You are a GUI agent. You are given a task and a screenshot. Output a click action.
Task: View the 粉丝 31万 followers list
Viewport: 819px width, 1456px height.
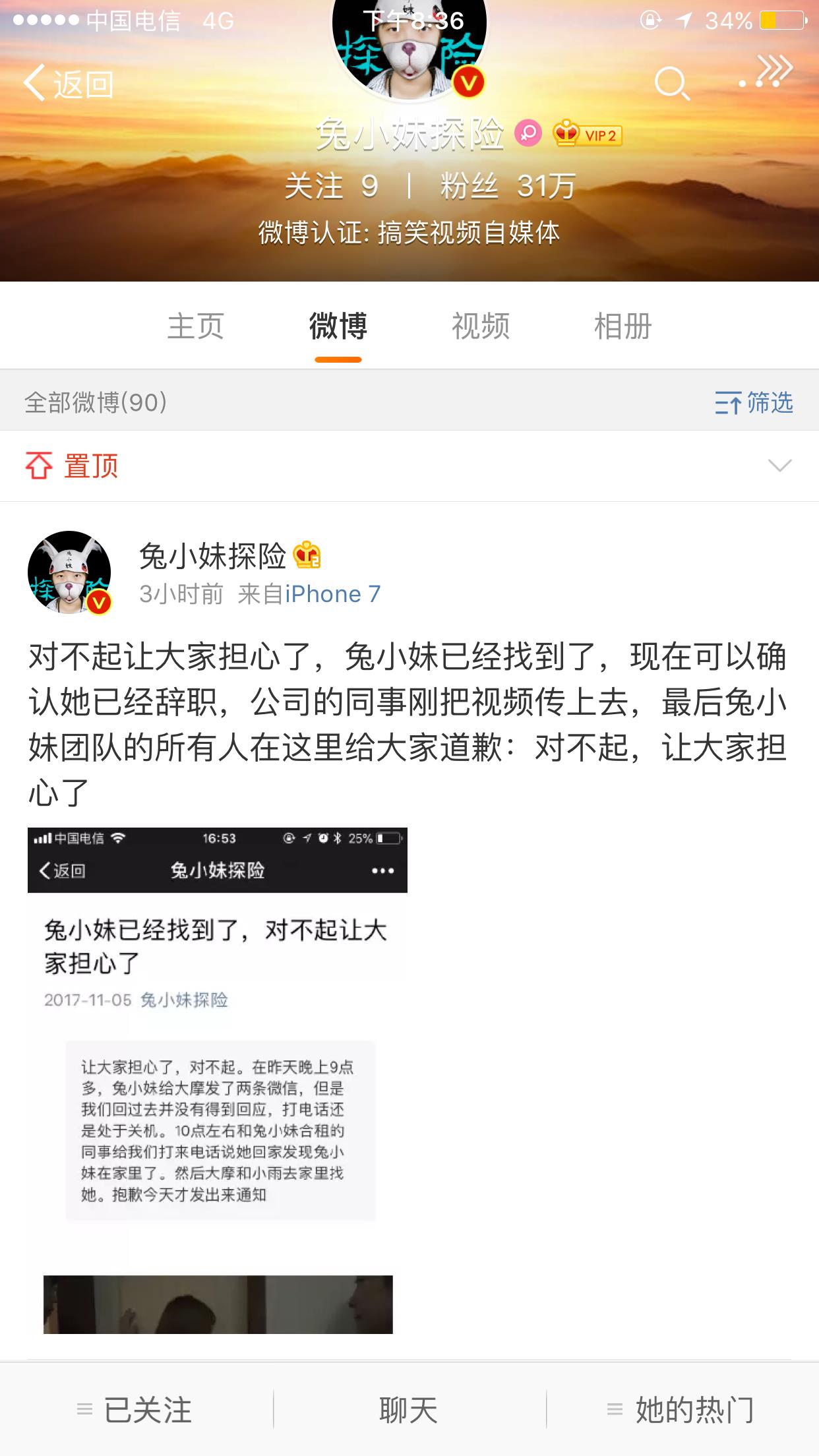(x=508, y=187)
